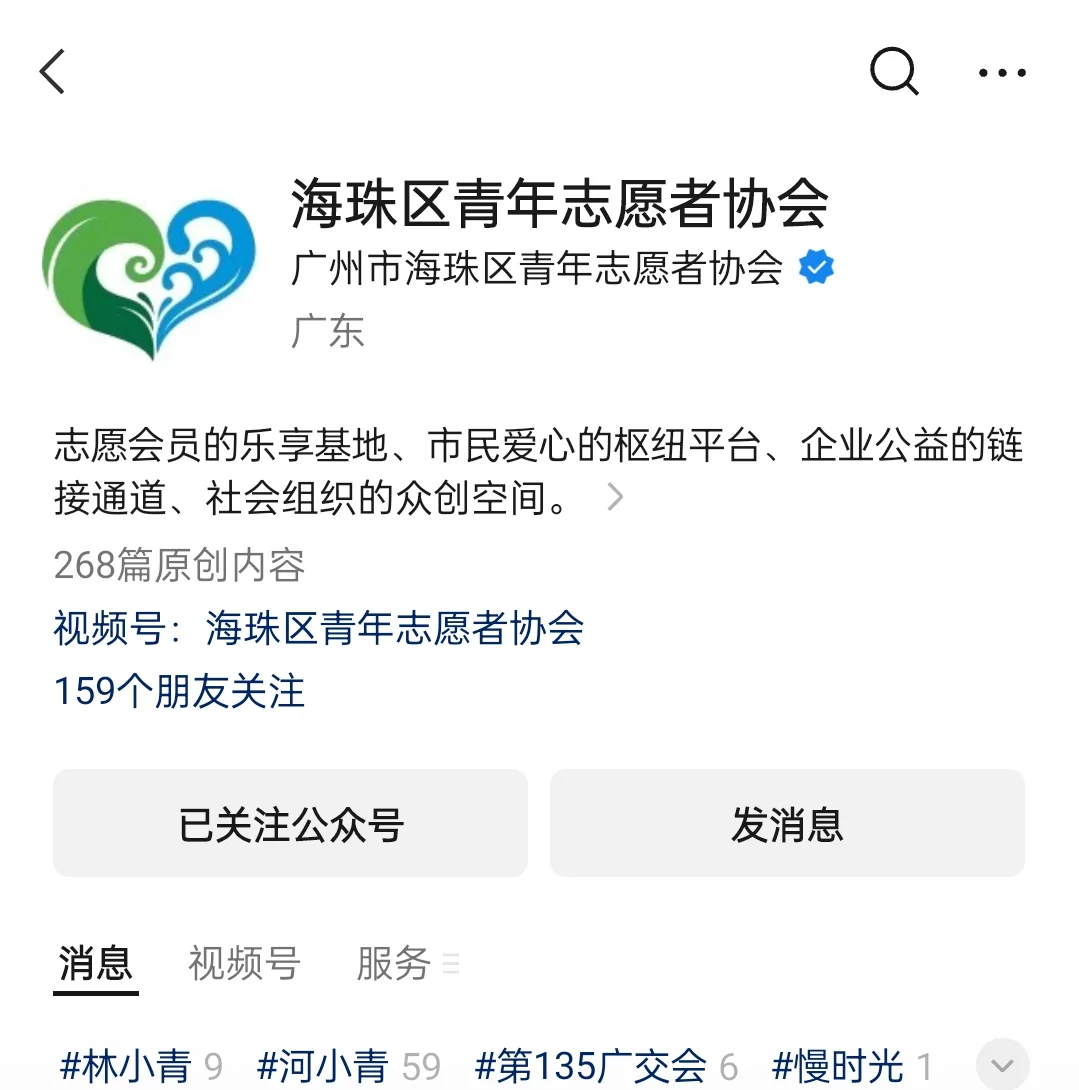The image size is (1079, 1090).
Task: Click the 159个朋友关注 link
Action: pos(179,691)
